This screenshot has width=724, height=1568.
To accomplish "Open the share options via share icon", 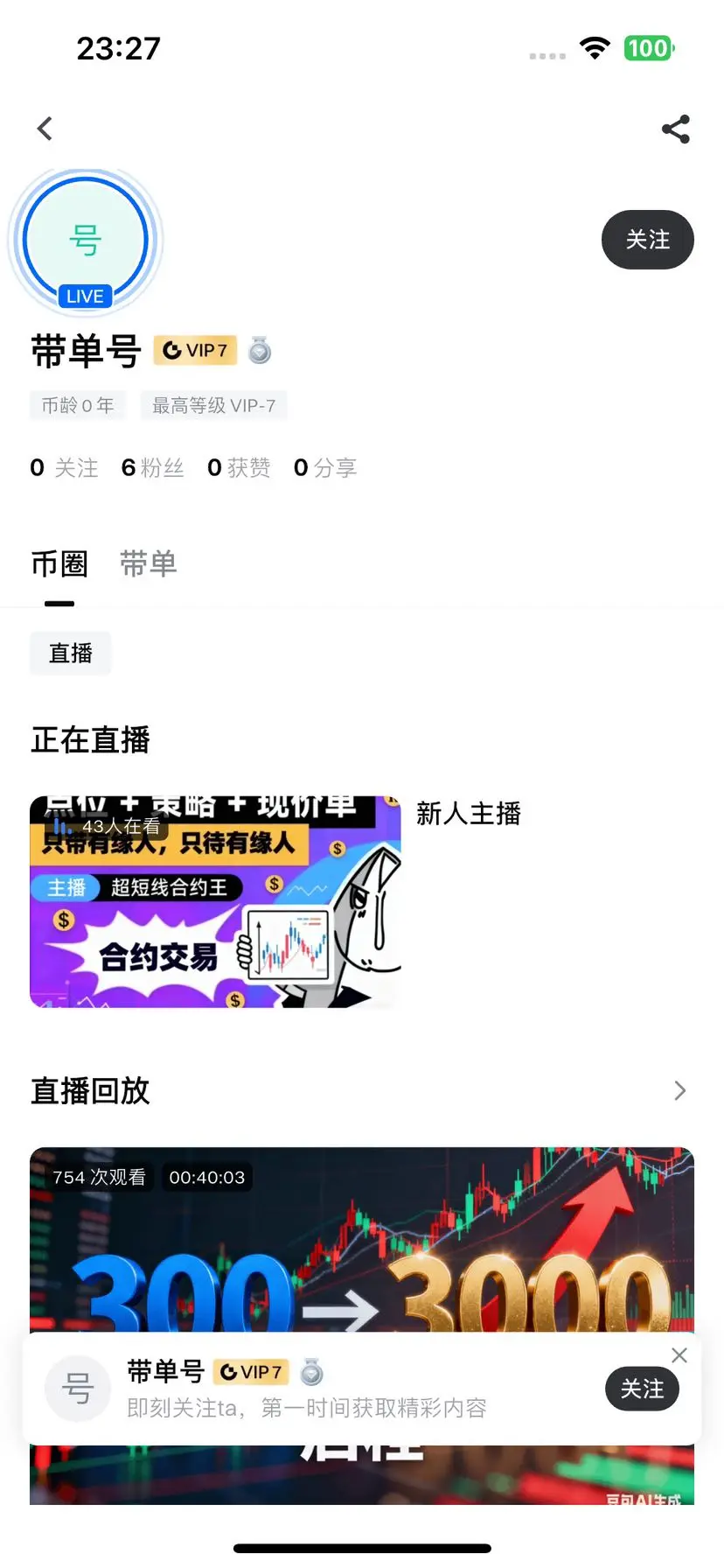I will click(x=676, y=129).
